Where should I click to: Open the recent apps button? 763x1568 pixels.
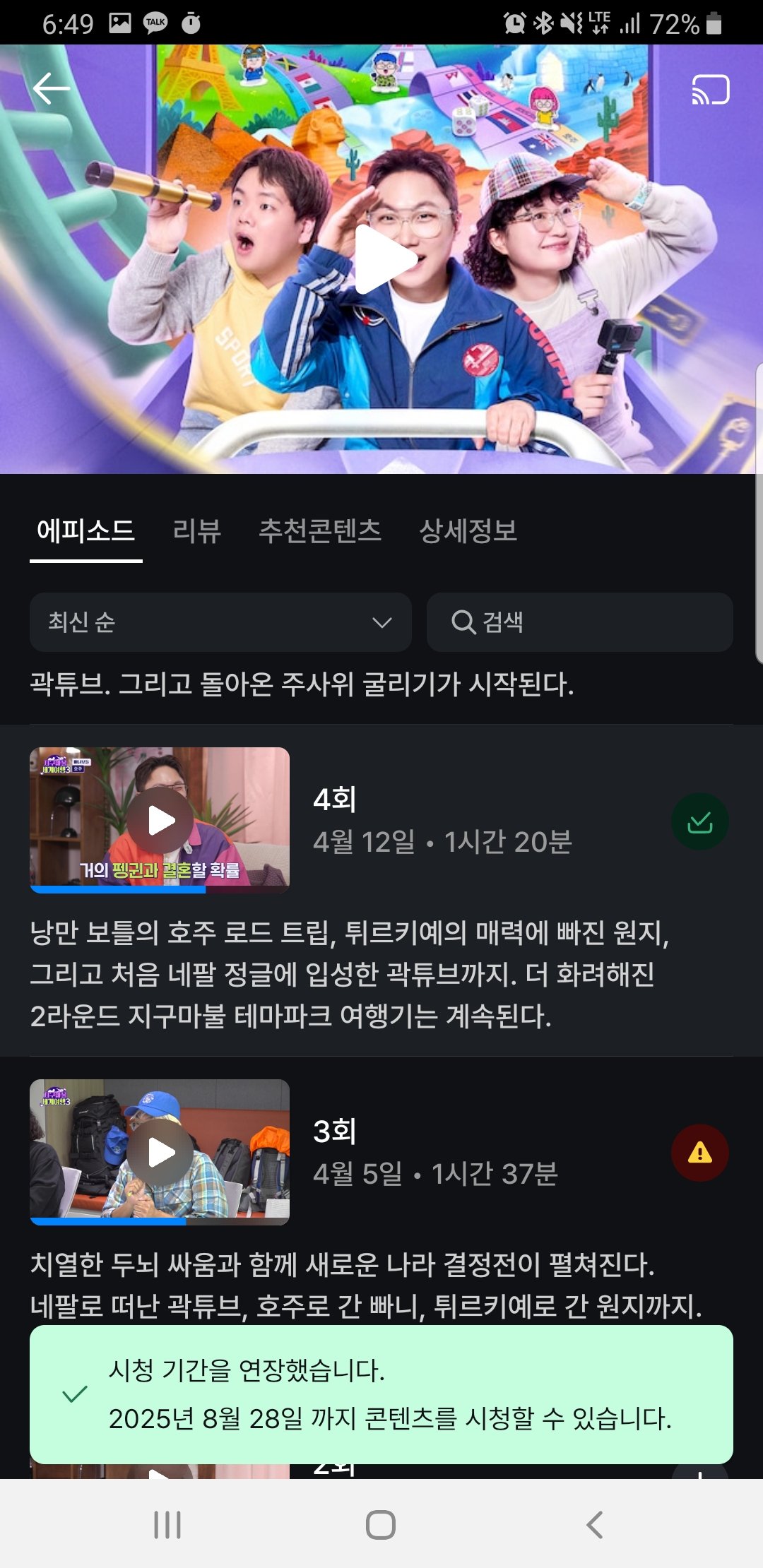[x=167, y=1524]
